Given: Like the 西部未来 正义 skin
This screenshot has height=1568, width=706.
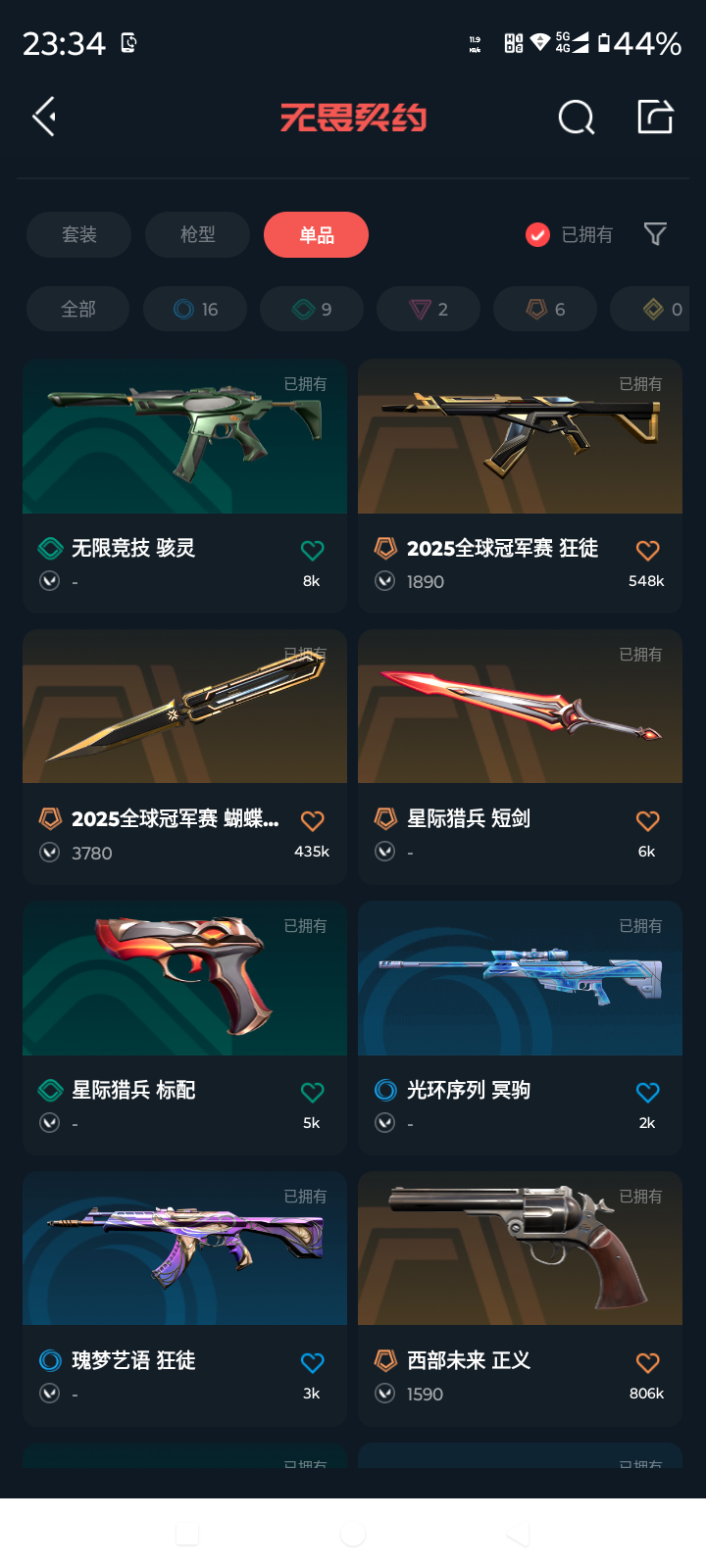Looking at the screenshot, I should [647, 1363].
